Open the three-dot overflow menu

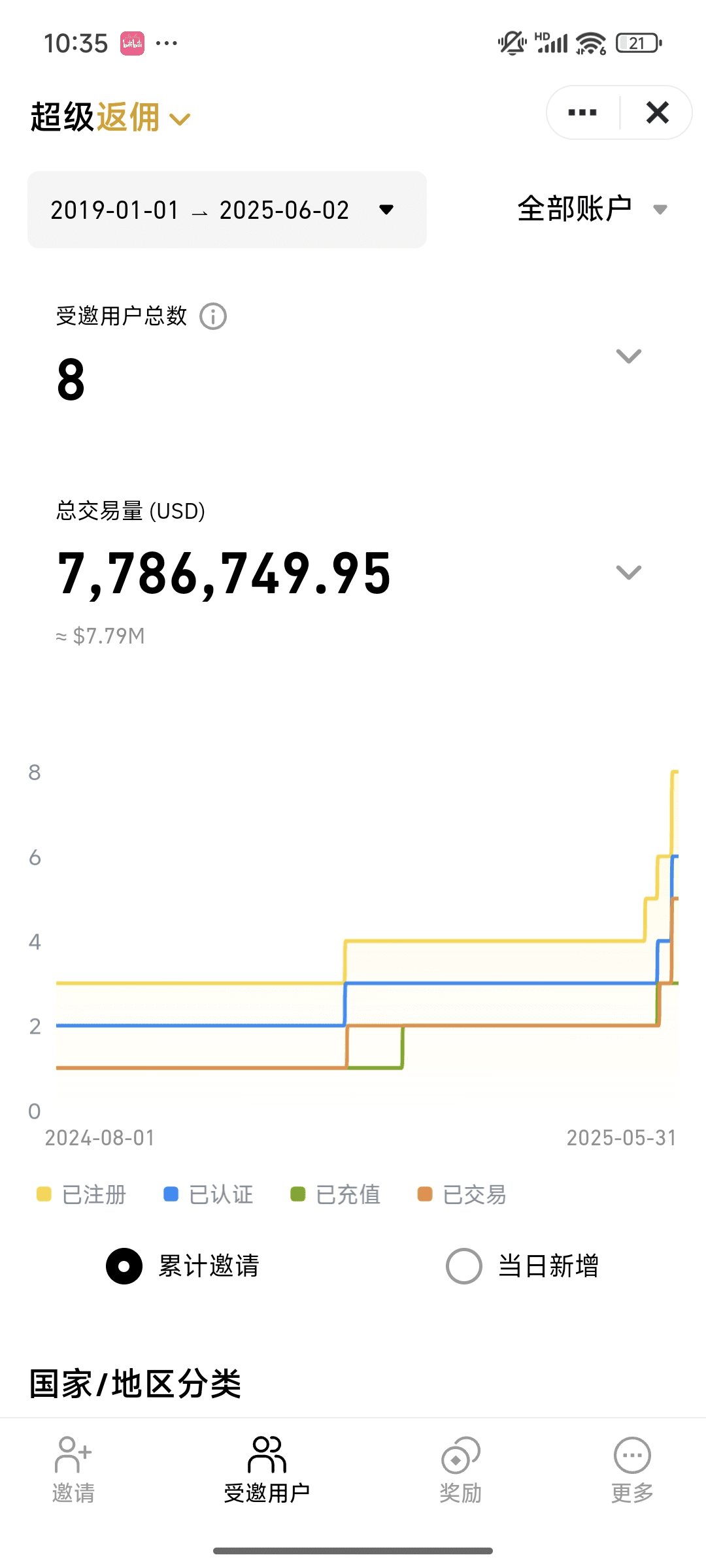point(582,112)
